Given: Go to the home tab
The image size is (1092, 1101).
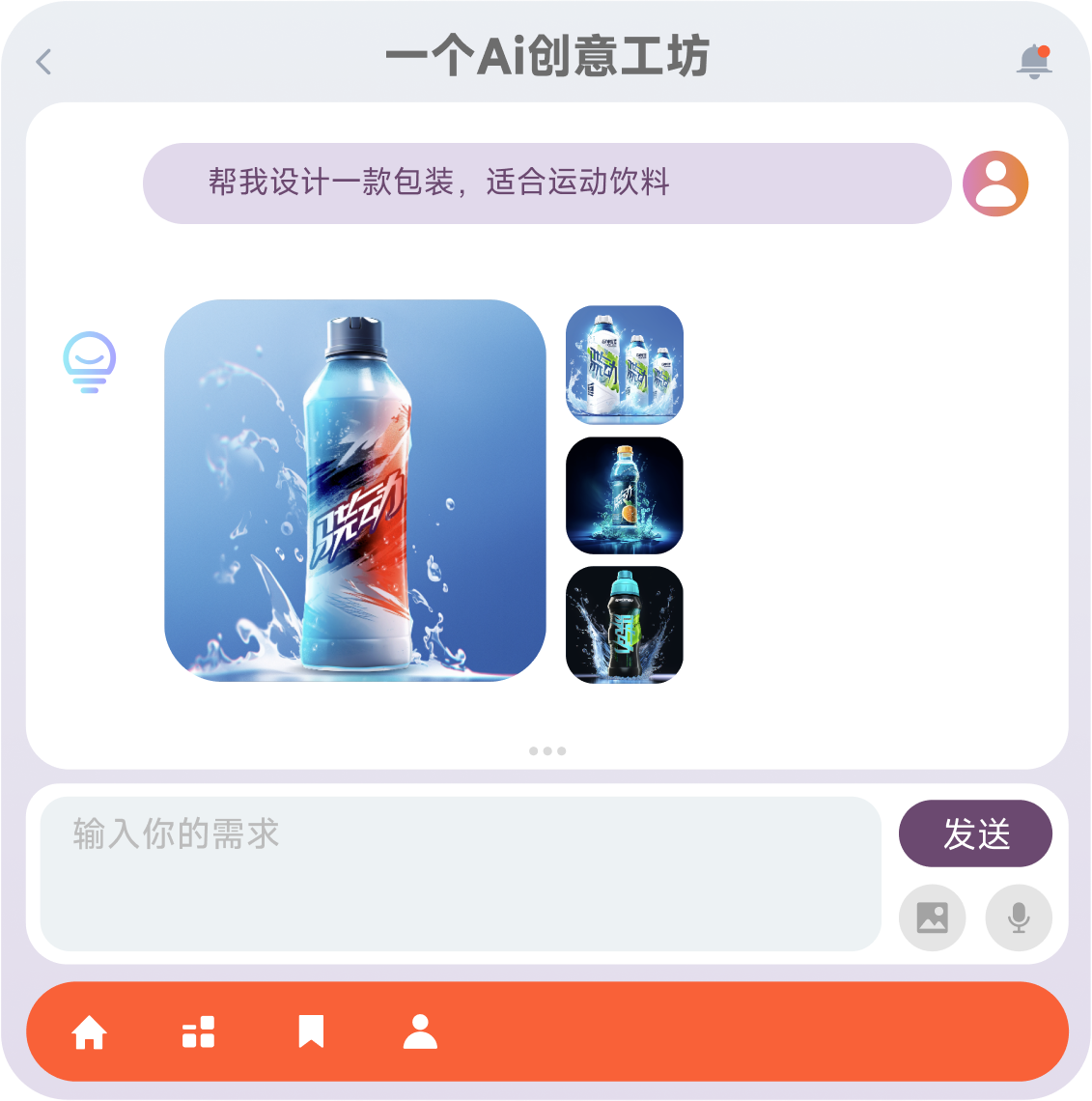Looking at the screenshot, I should 90,1032.
